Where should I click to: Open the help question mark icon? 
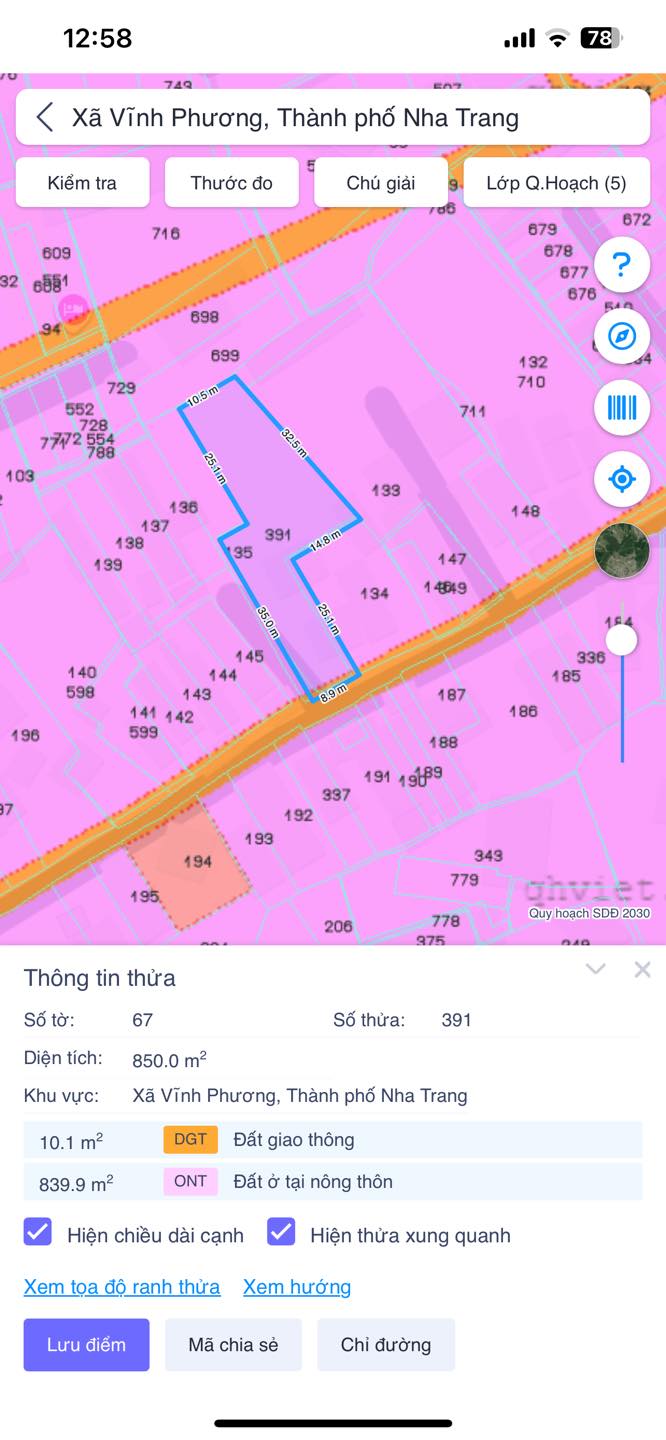(x=622, y=265)
